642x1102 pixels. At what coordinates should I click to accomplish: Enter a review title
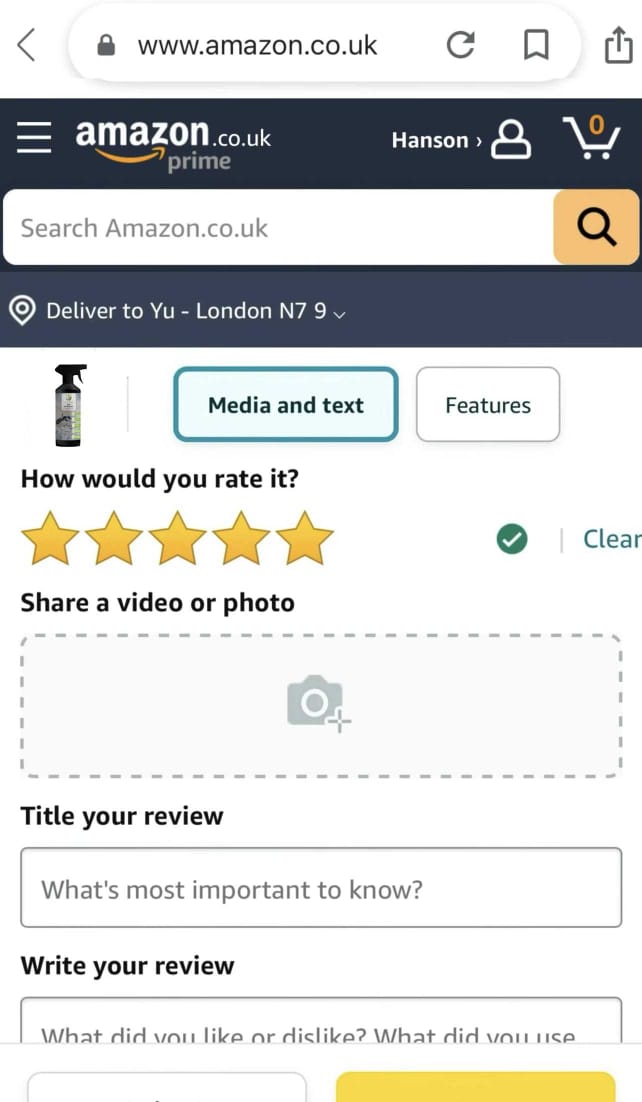[321, 888]
